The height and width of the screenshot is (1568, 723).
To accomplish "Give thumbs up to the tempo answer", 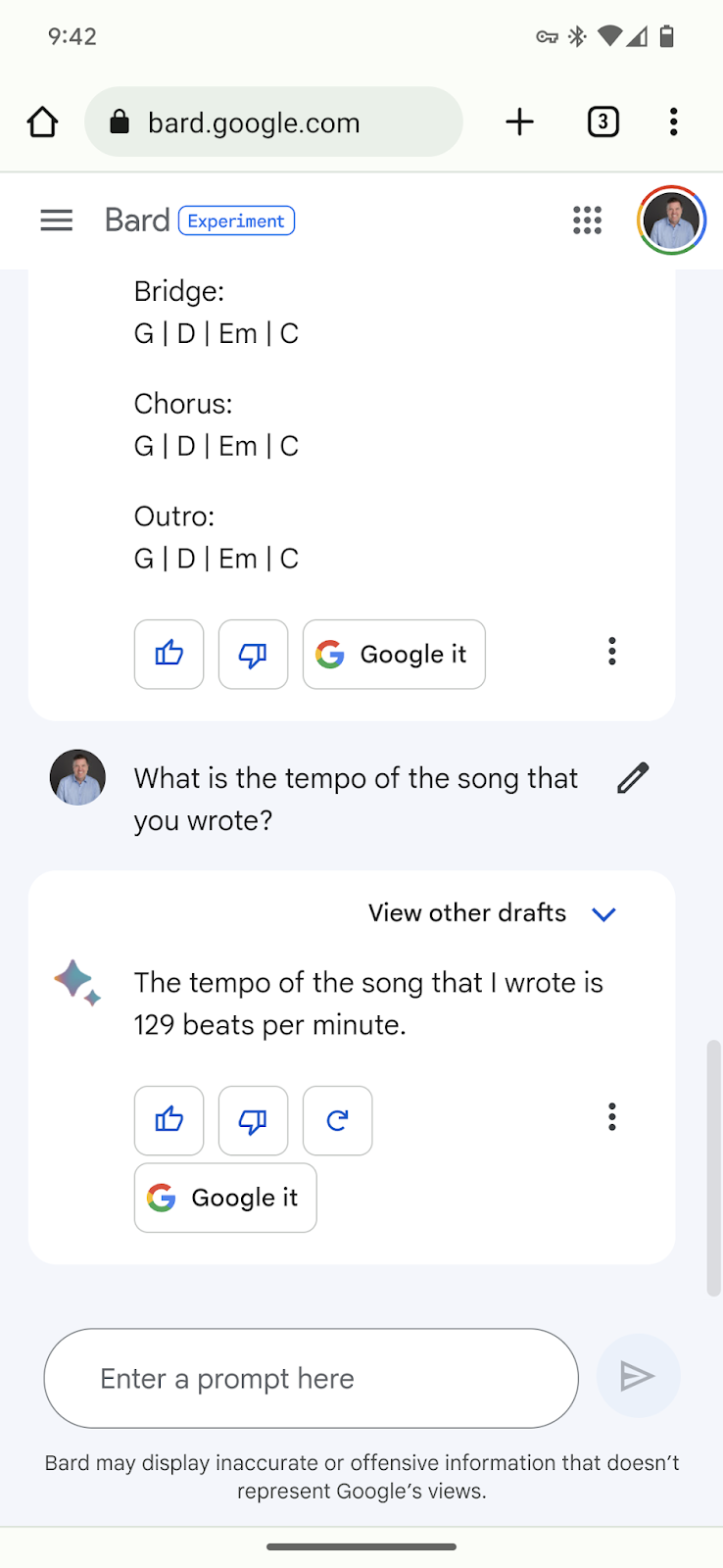I will coord(169,1120).
